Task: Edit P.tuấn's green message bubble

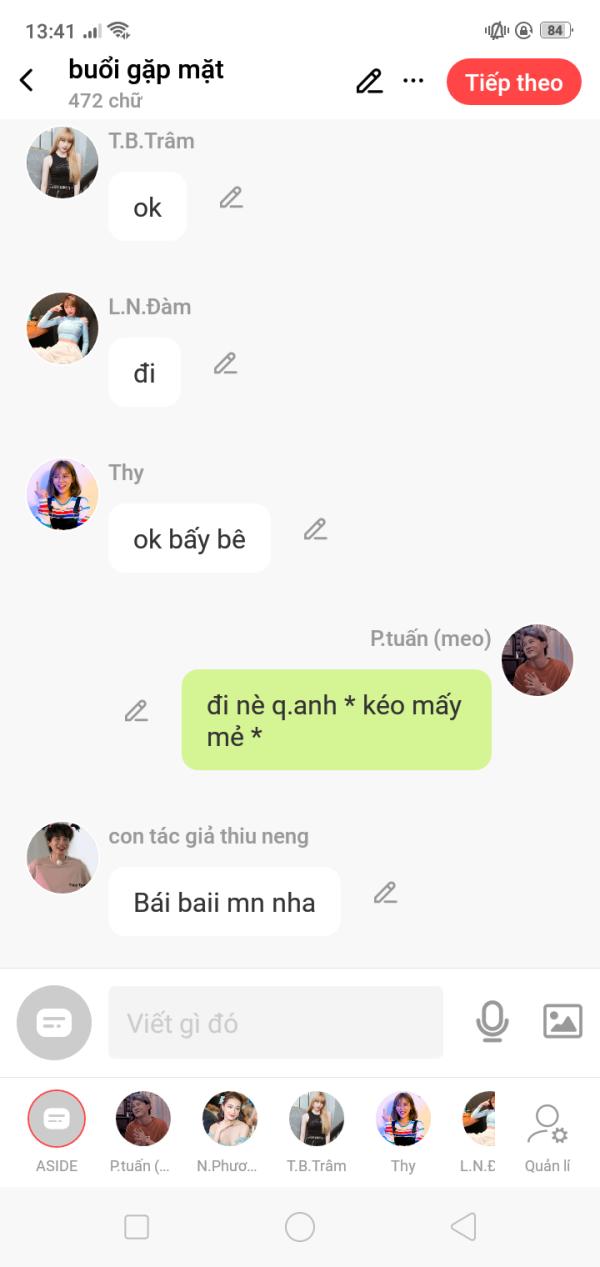Action: tap(136, 711)
